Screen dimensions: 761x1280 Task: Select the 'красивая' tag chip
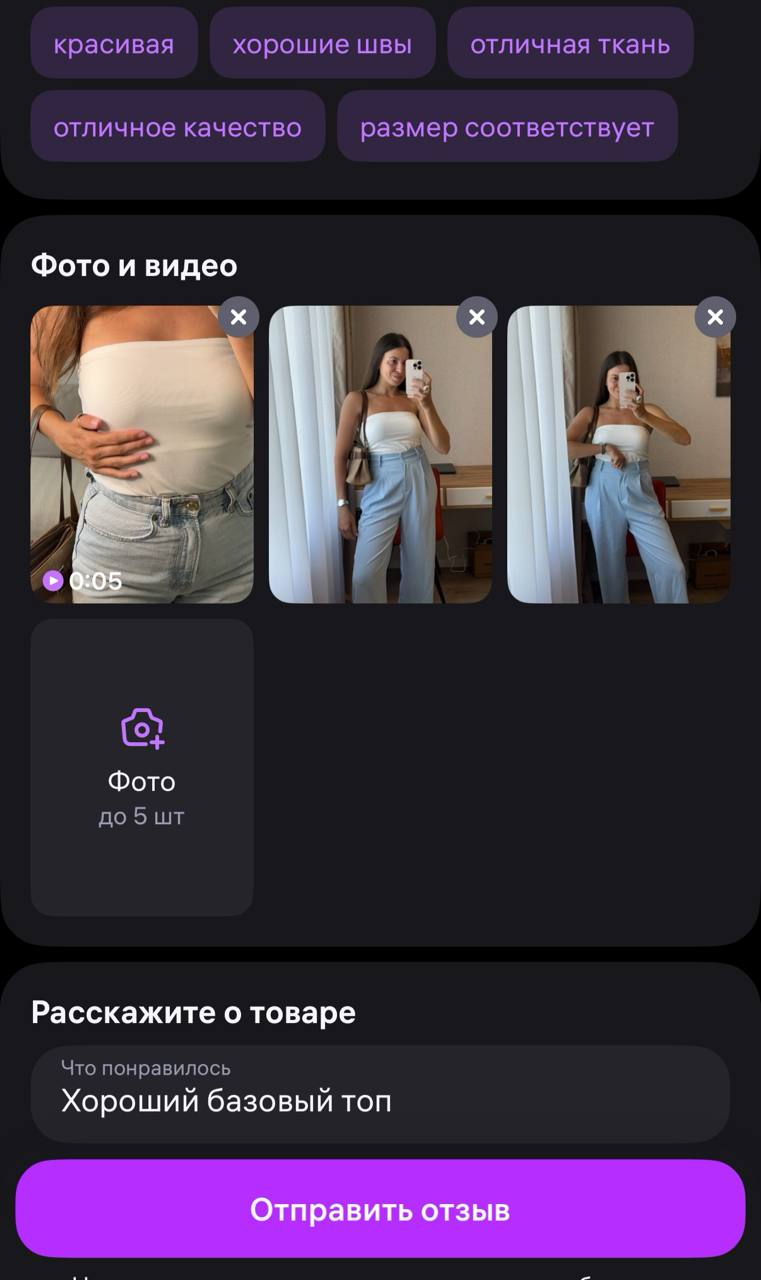(113, 42)
